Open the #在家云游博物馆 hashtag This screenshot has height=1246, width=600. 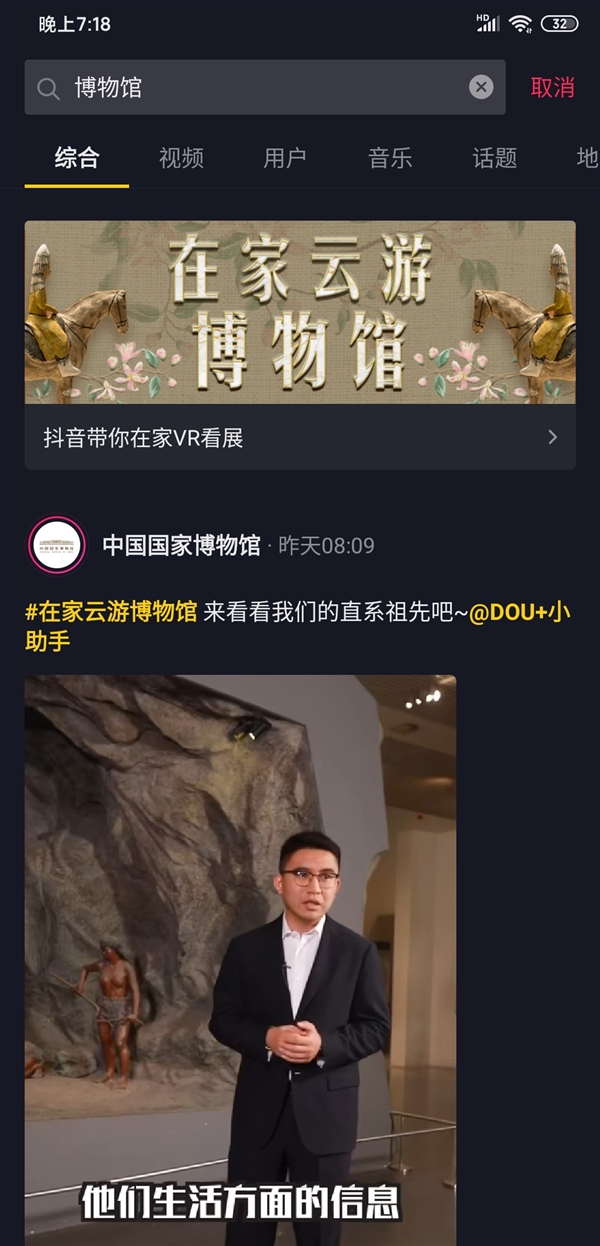(111, 612)
